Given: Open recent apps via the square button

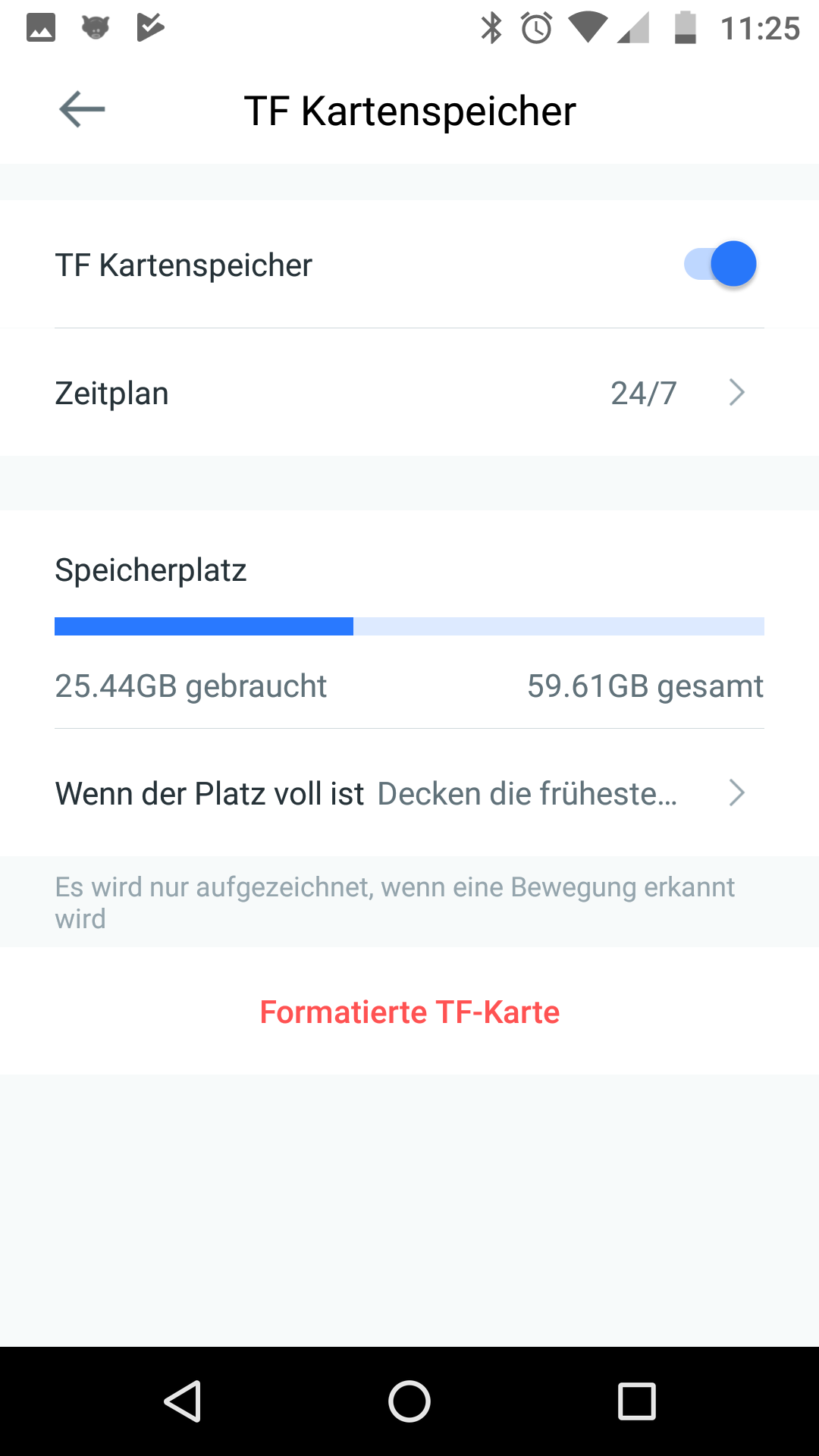Looking at the screenshot, I should [x=636, y=1401].
